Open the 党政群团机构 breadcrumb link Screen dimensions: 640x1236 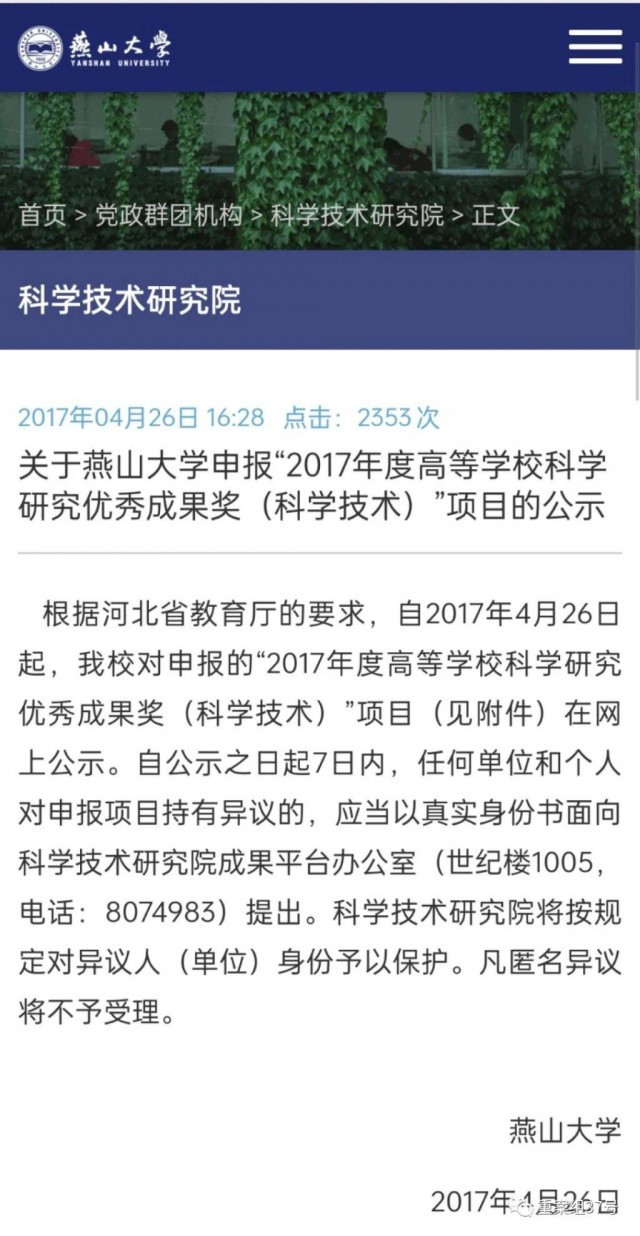(169, 215)
